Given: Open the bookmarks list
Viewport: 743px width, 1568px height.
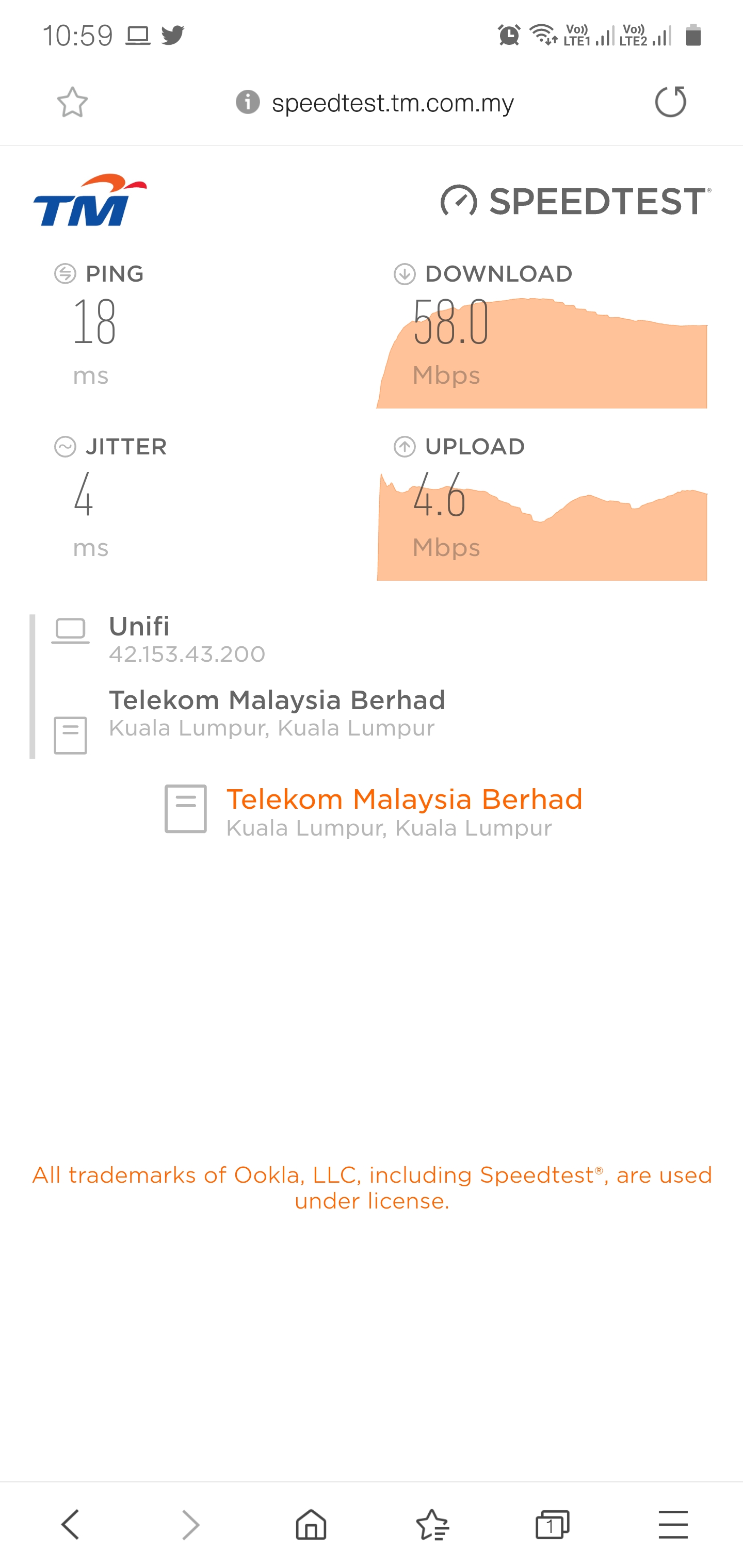Looking at the screenshot, I should (x=432, y=1525).
